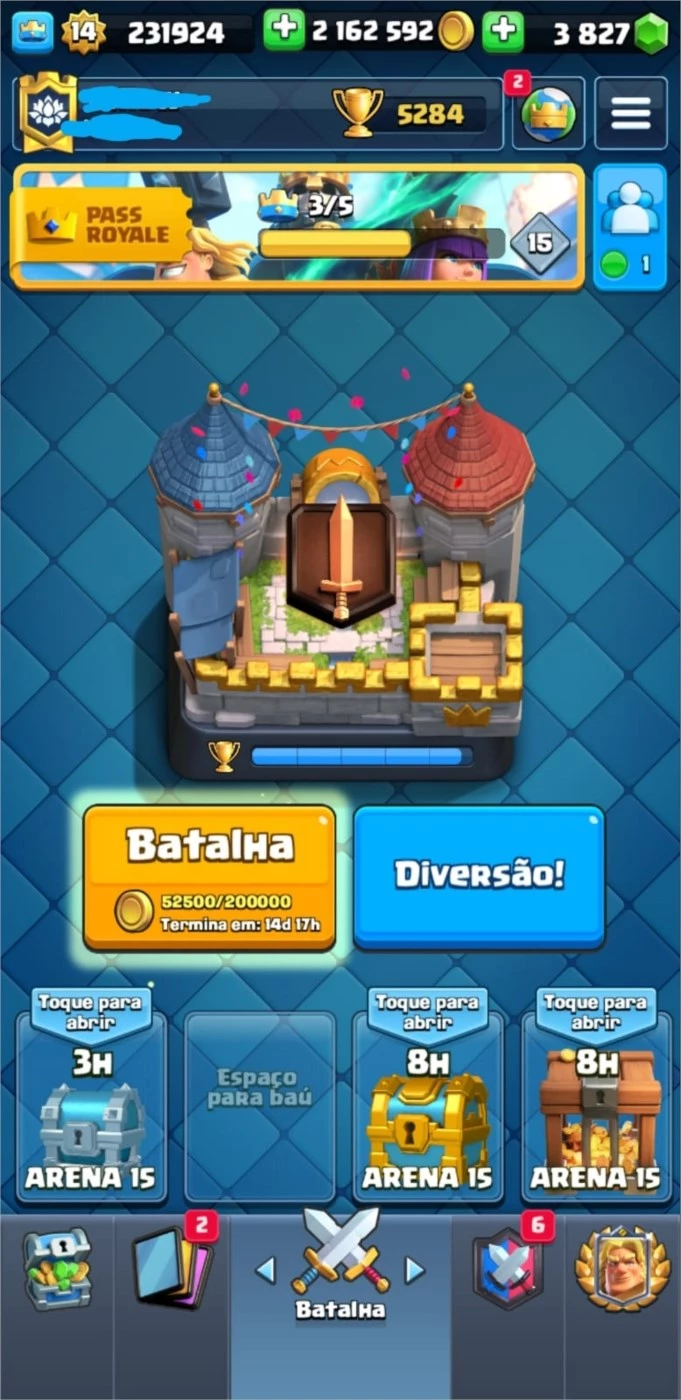This screenshot has width=681, height=1400.
Task: Go to the cards collection tab
Action: click(x=172, y=1269)
